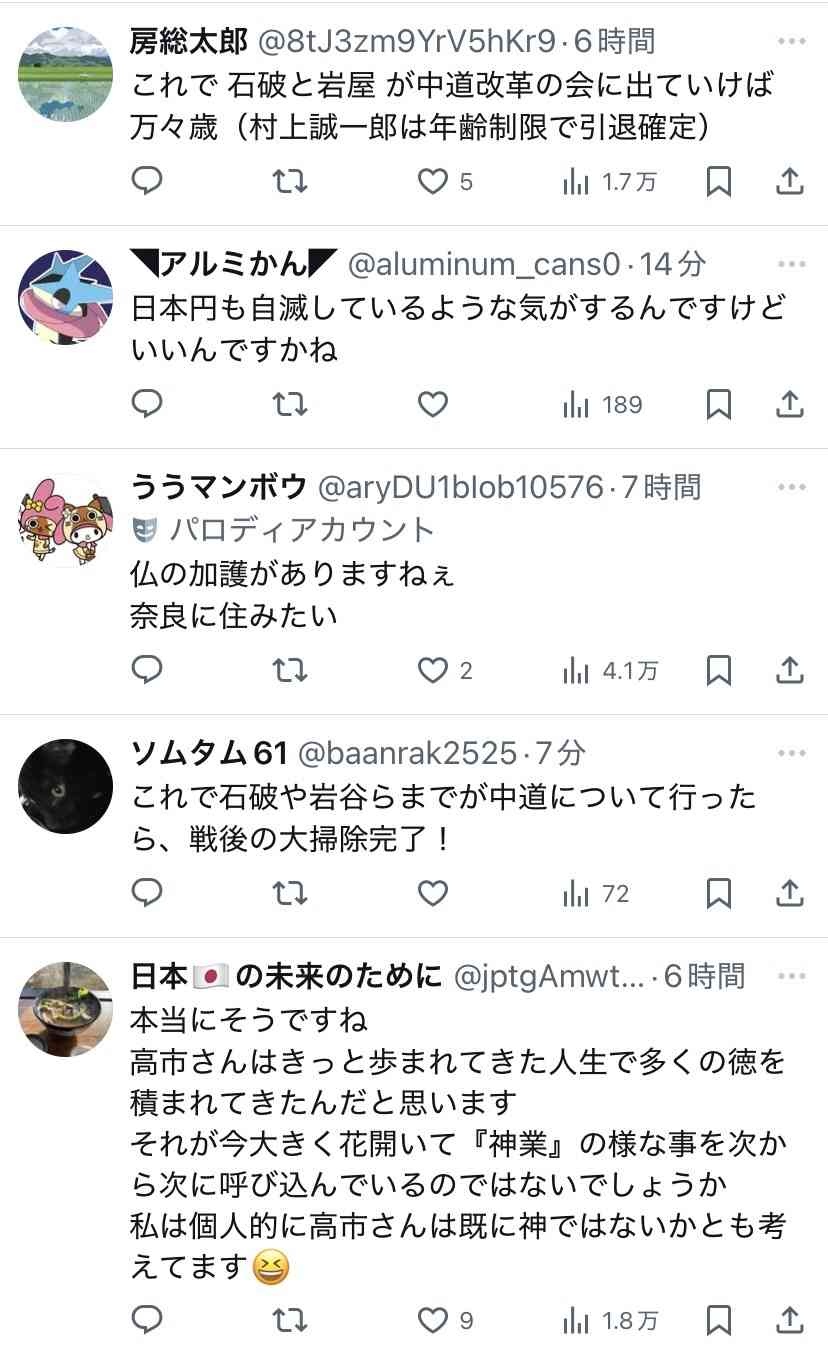Share 日本の未来のために's post

(x=790, y=1320)
